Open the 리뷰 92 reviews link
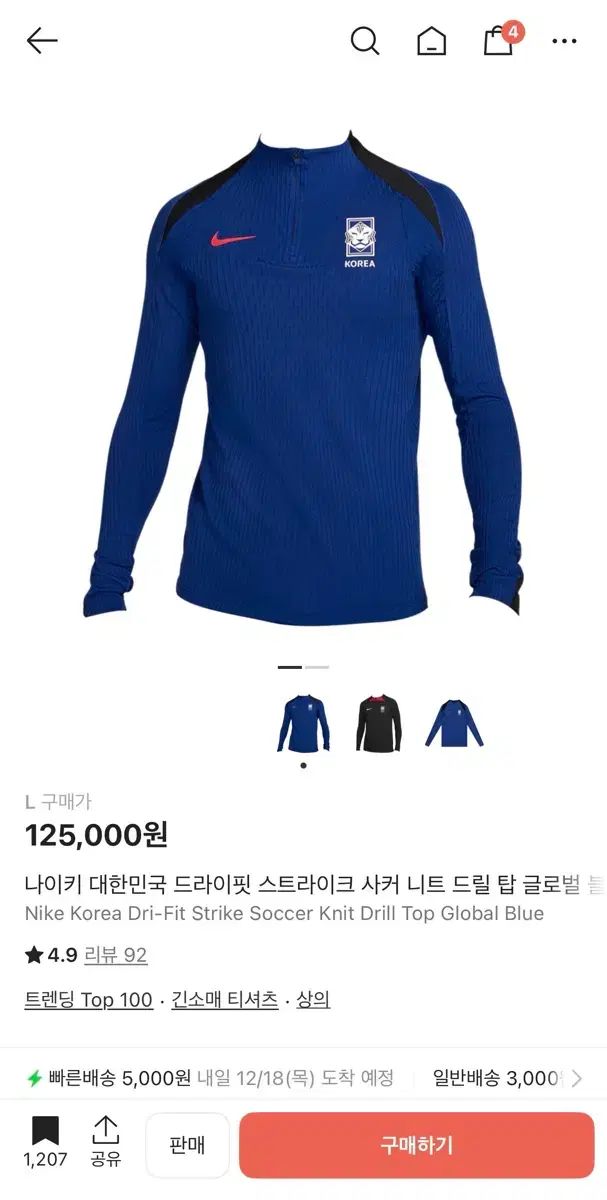Screen dimensions: 607x1200 coord(115,955)
